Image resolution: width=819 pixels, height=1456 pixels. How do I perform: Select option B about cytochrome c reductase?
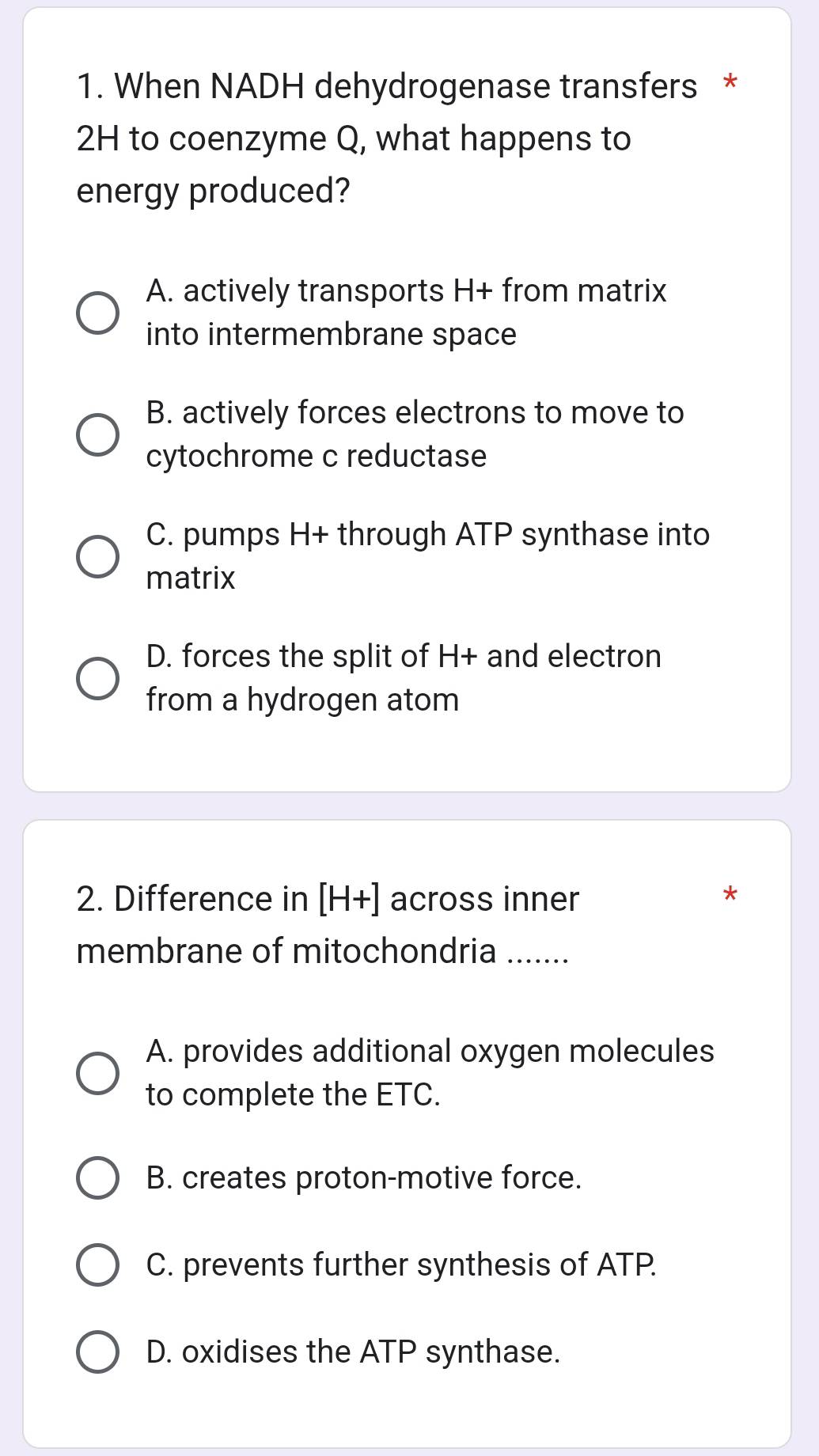point(97,434)
